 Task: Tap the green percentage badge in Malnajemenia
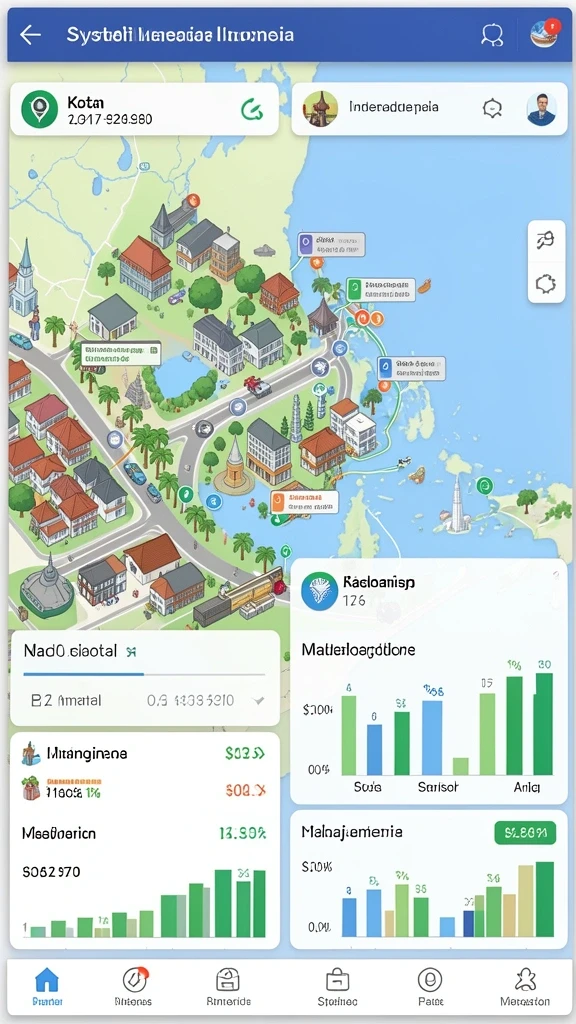point(525,833)
